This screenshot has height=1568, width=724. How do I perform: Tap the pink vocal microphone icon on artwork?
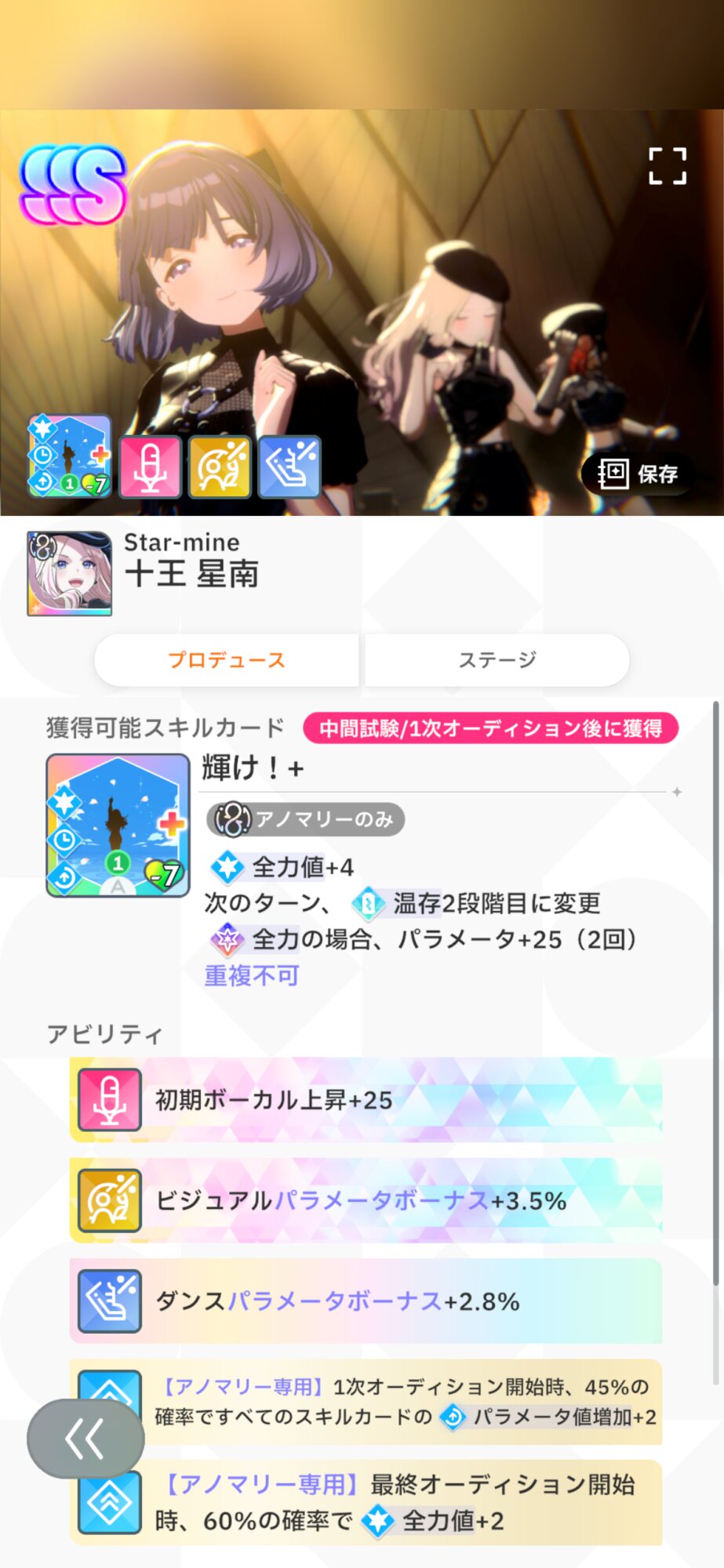151,467
